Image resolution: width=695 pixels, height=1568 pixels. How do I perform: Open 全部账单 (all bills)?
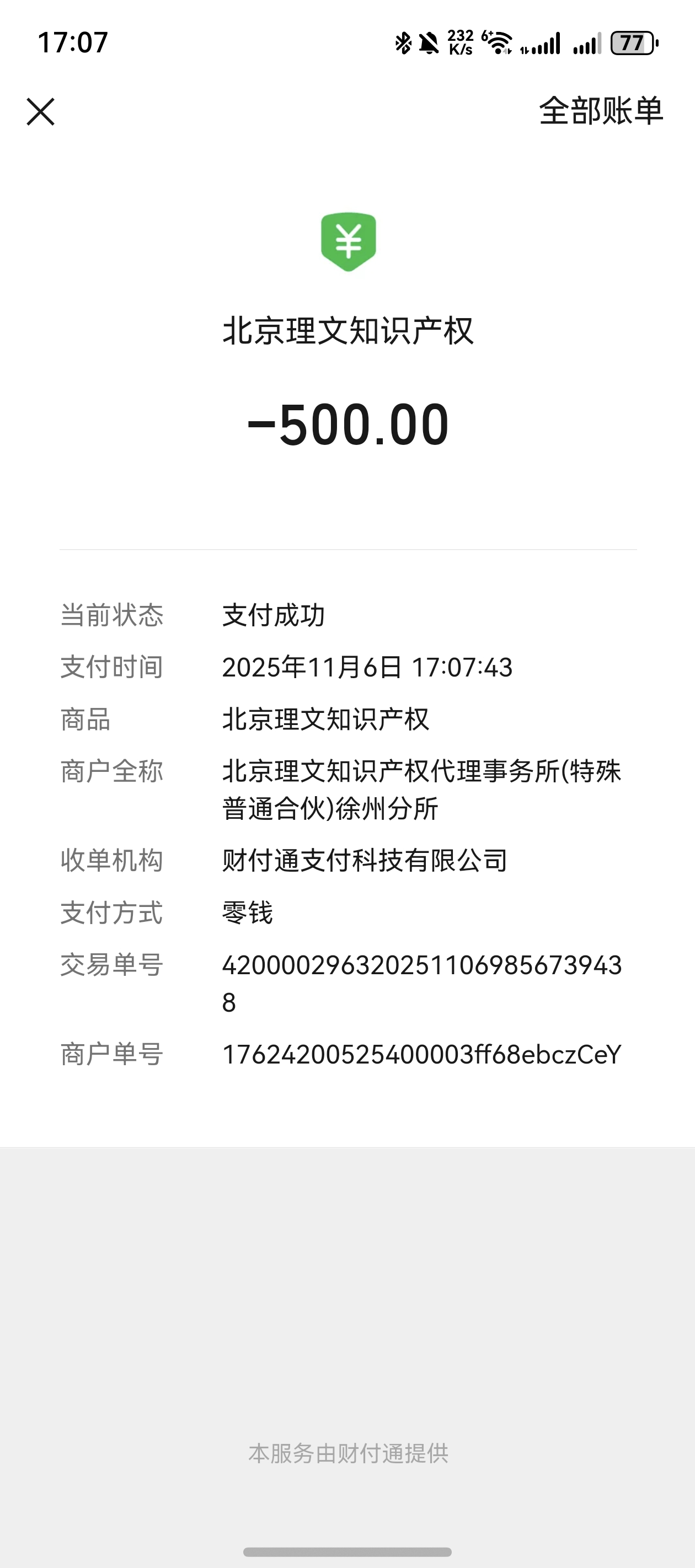601,111
